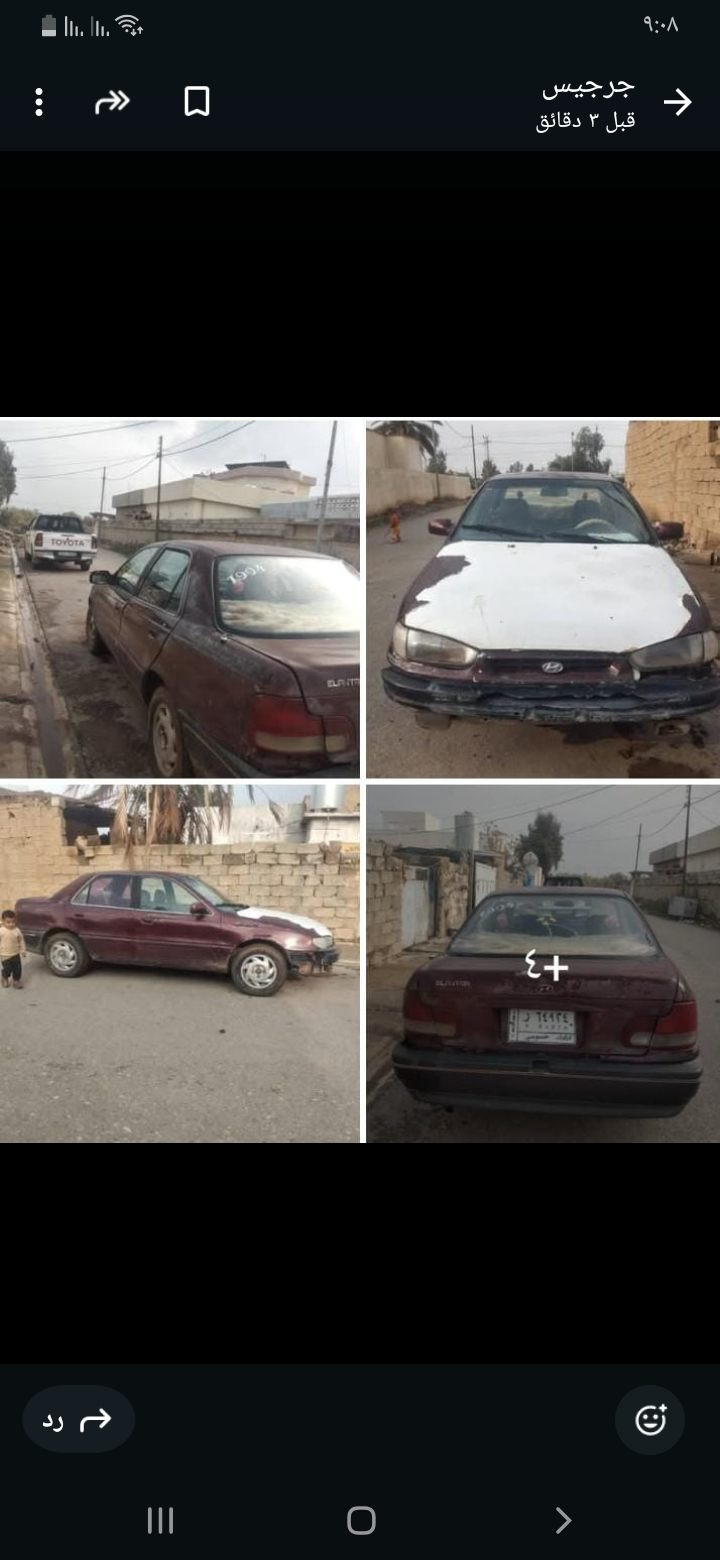Viewport: 720px width, 1560px height.
Task: Forward this post
Action: click(112, 102)
